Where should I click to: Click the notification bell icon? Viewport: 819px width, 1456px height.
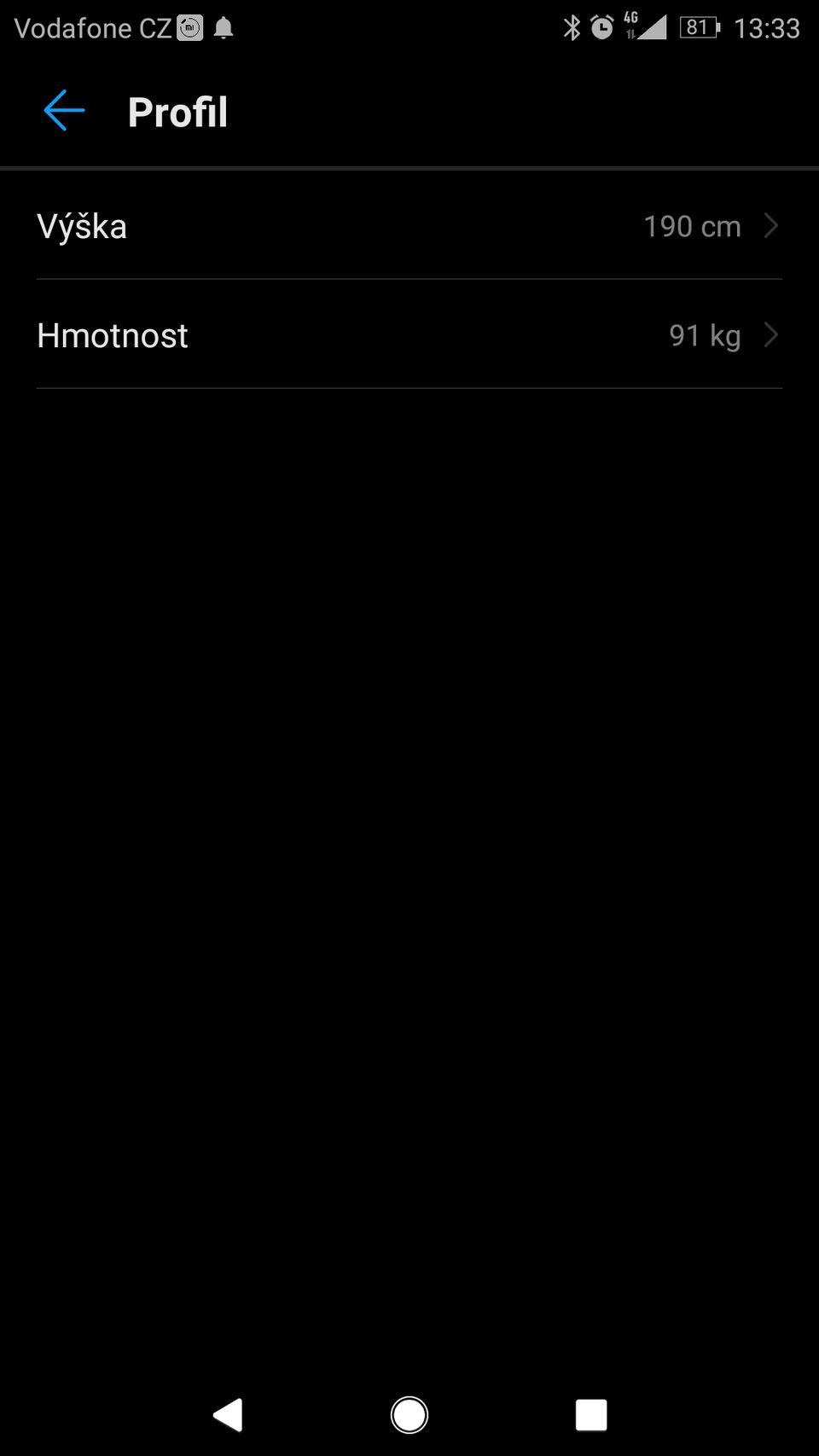[x=224, y=28]
